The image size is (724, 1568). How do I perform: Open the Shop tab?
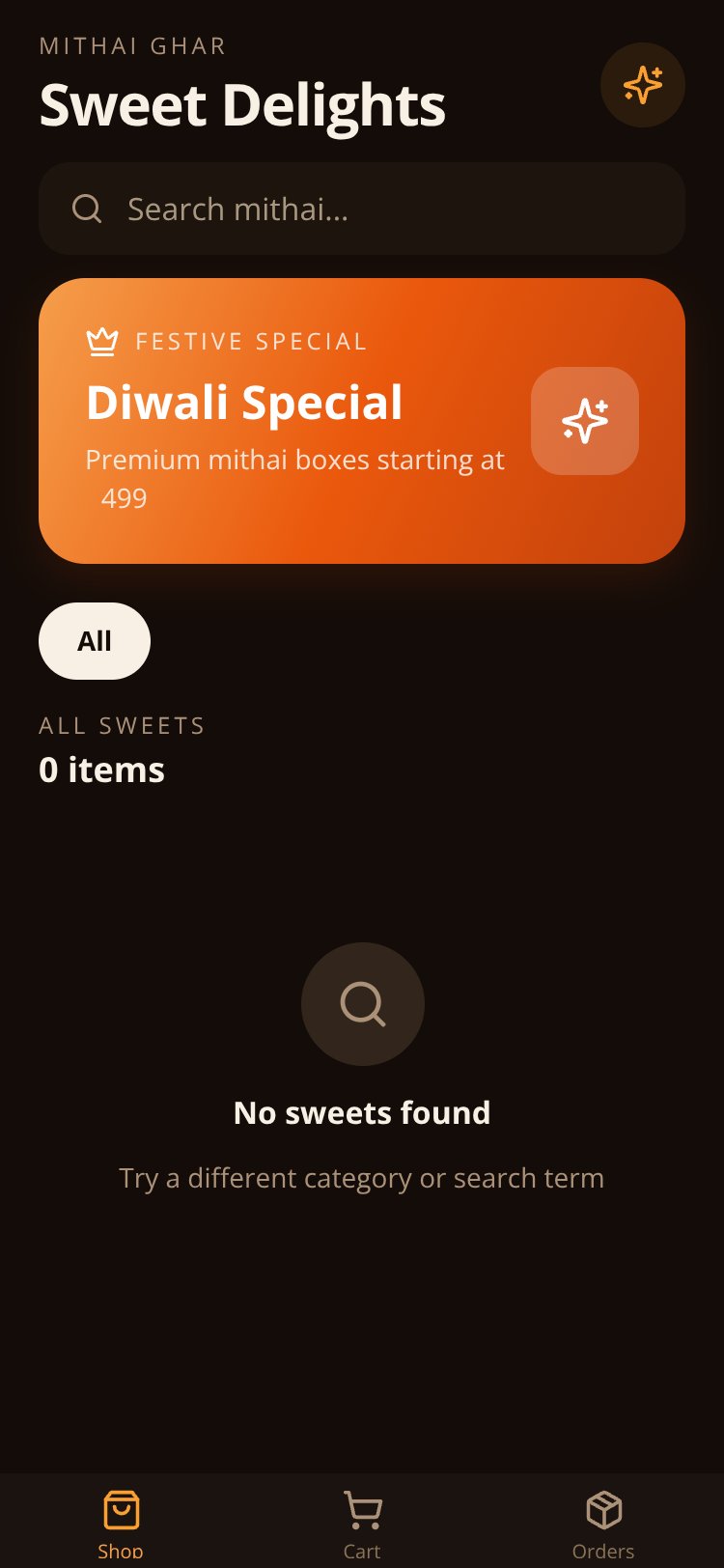(x=121, y=1525)
